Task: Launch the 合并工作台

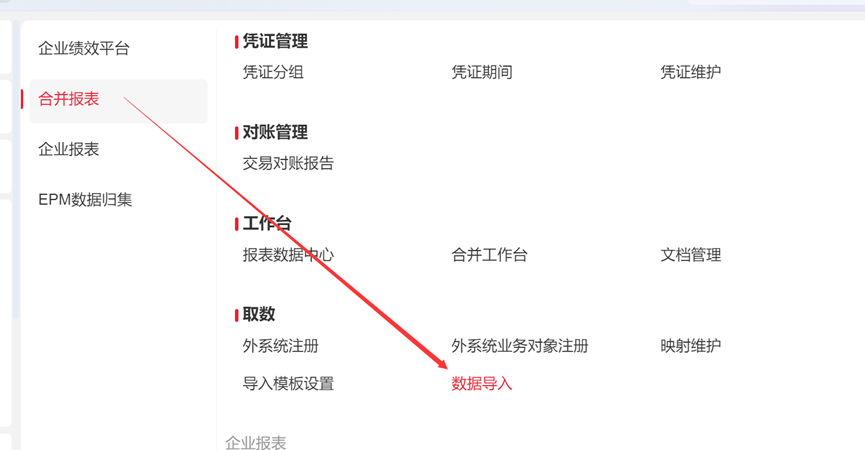Action: click(489, 255)
